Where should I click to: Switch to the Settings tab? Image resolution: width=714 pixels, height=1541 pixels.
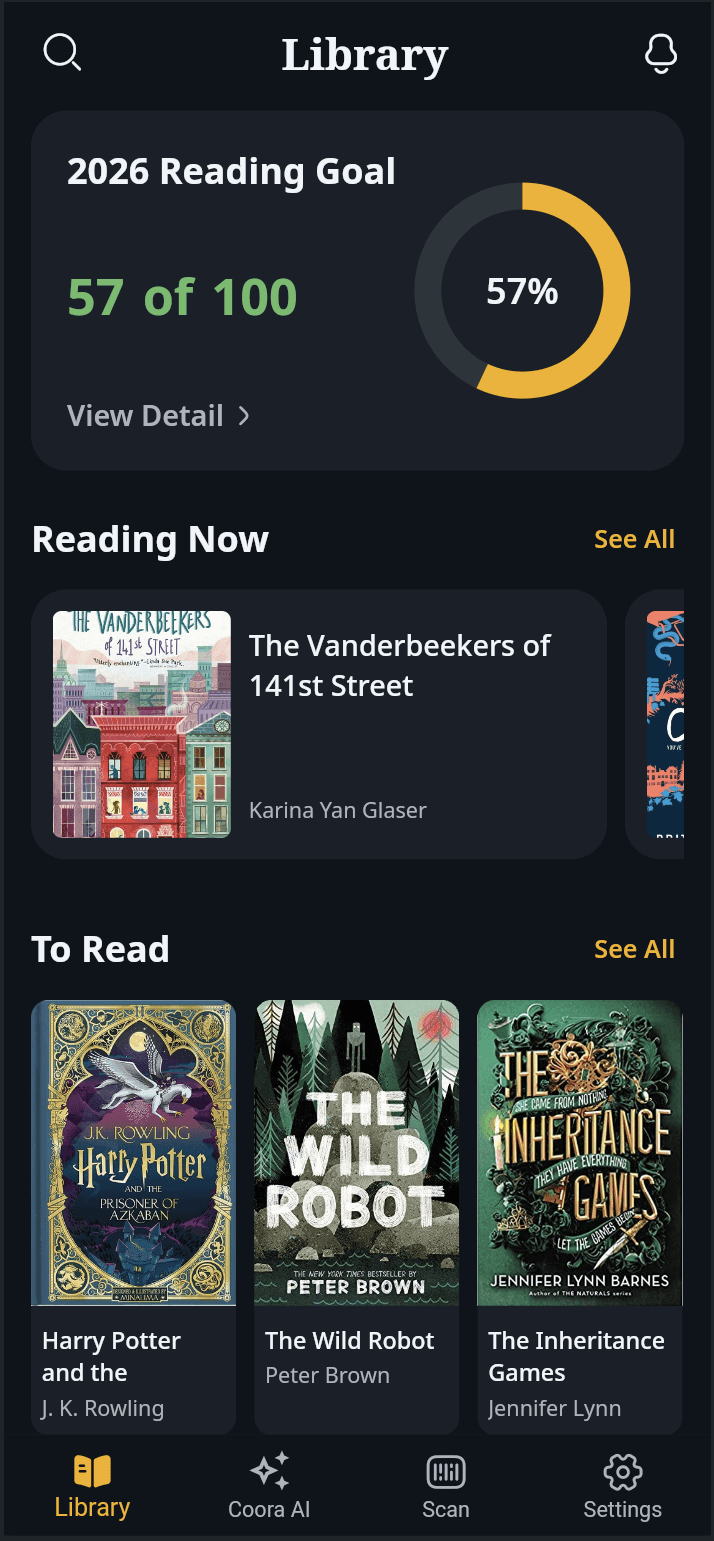click(622, 1486)
